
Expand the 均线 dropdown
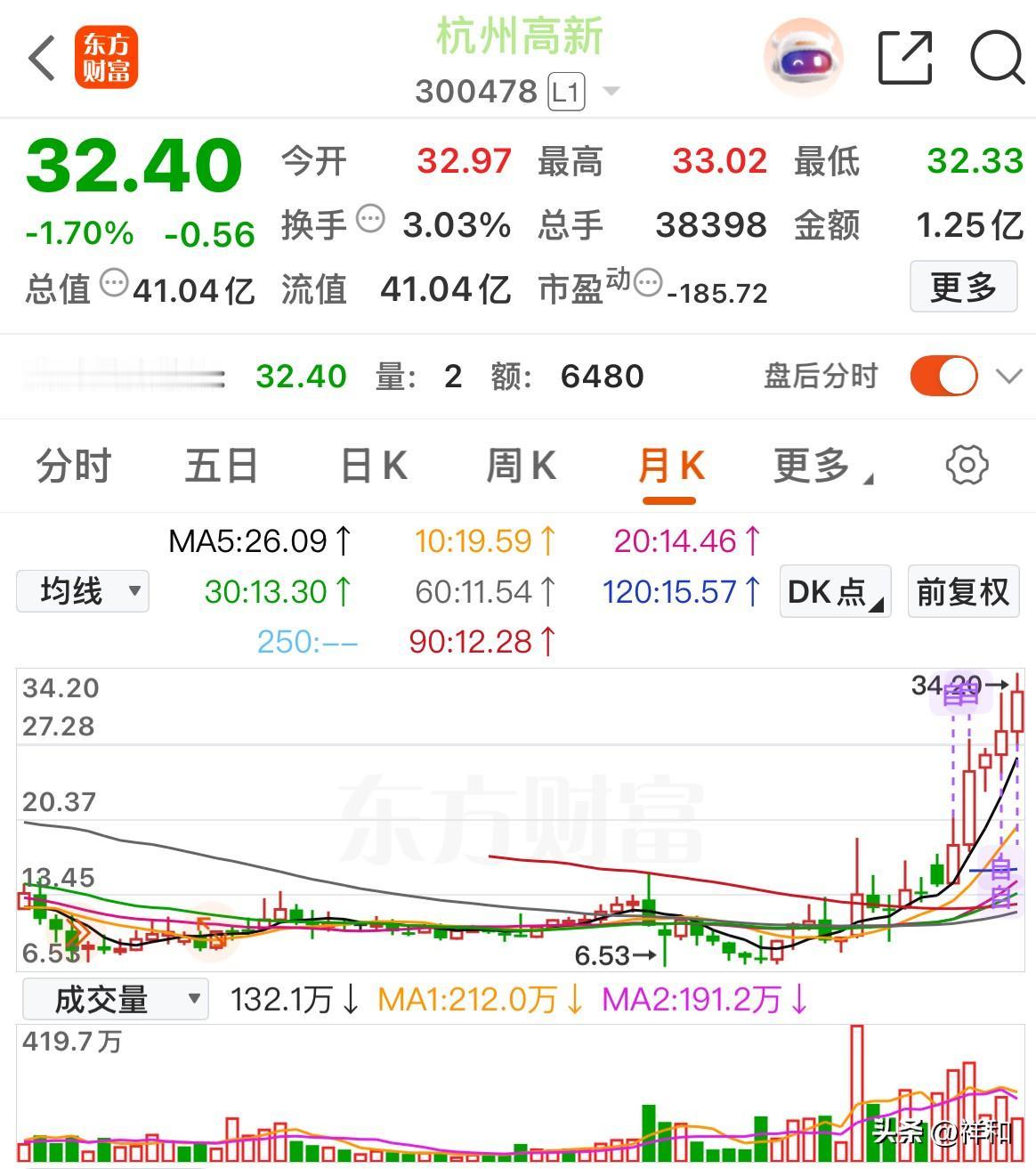[x=81, y=590]
